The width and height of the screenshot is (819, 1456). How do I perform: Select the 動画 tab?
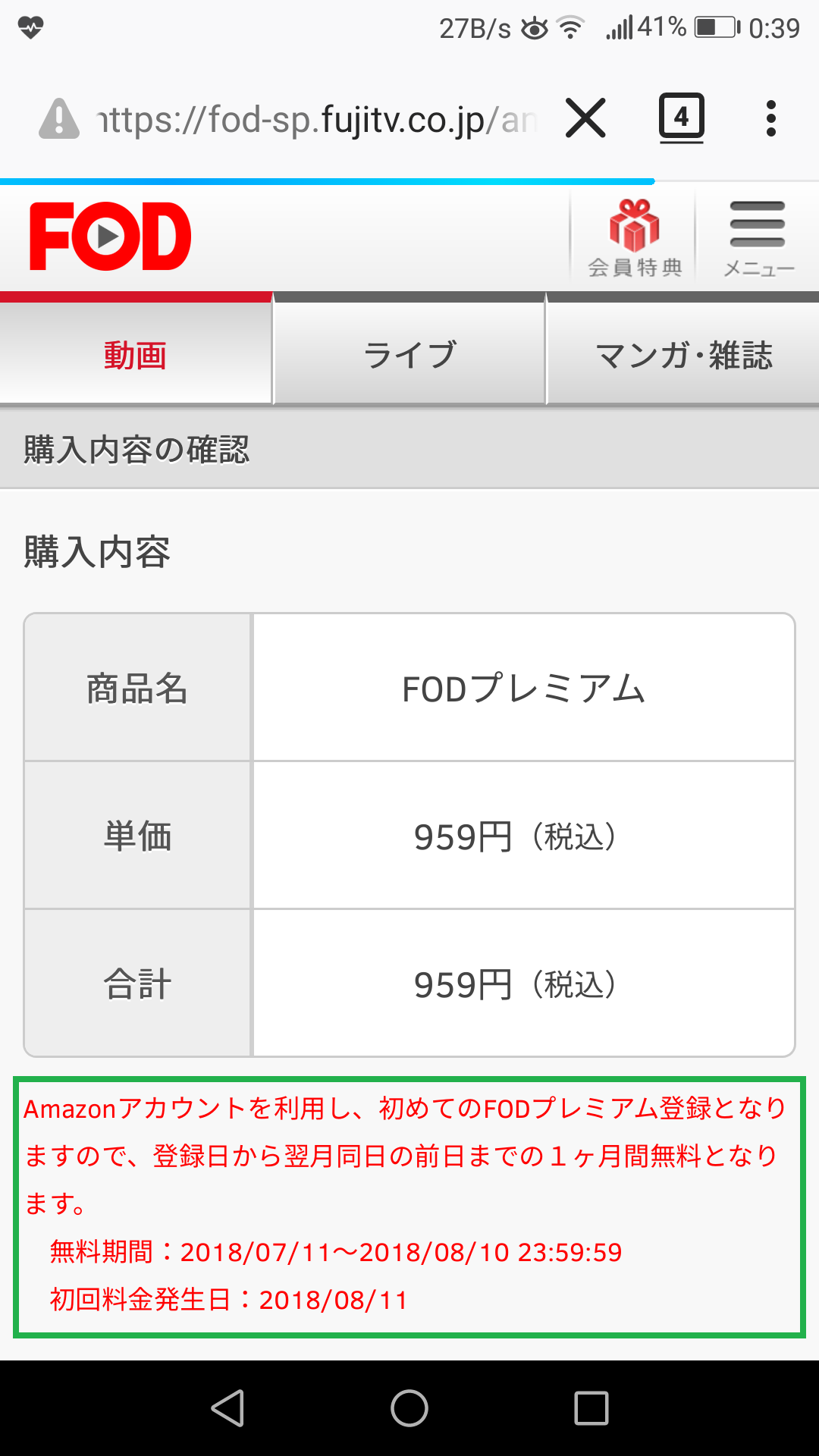tap(136, 354)
